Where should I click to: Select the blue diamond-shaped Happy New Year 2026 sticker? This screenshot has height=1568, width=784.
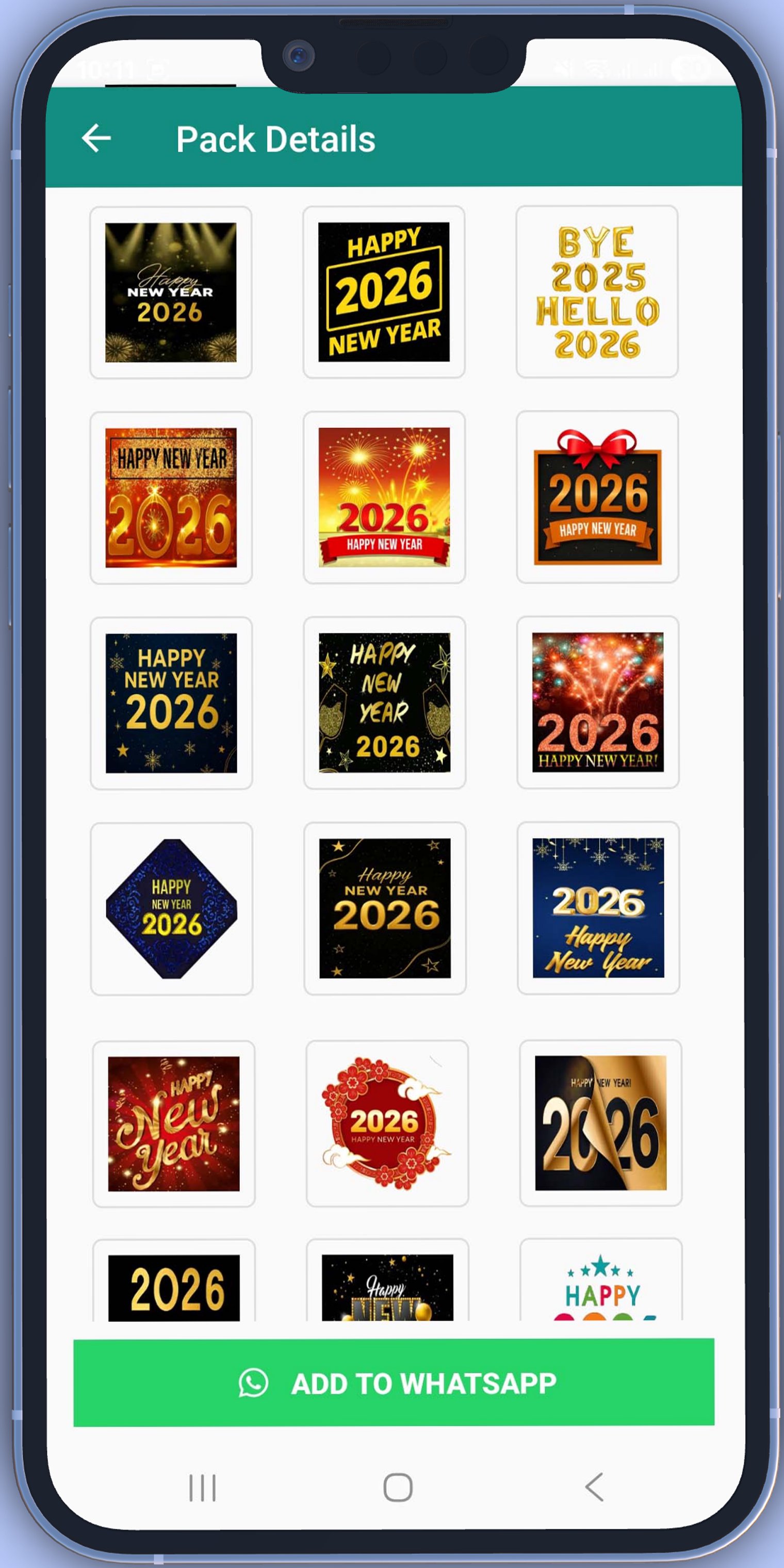172,908
